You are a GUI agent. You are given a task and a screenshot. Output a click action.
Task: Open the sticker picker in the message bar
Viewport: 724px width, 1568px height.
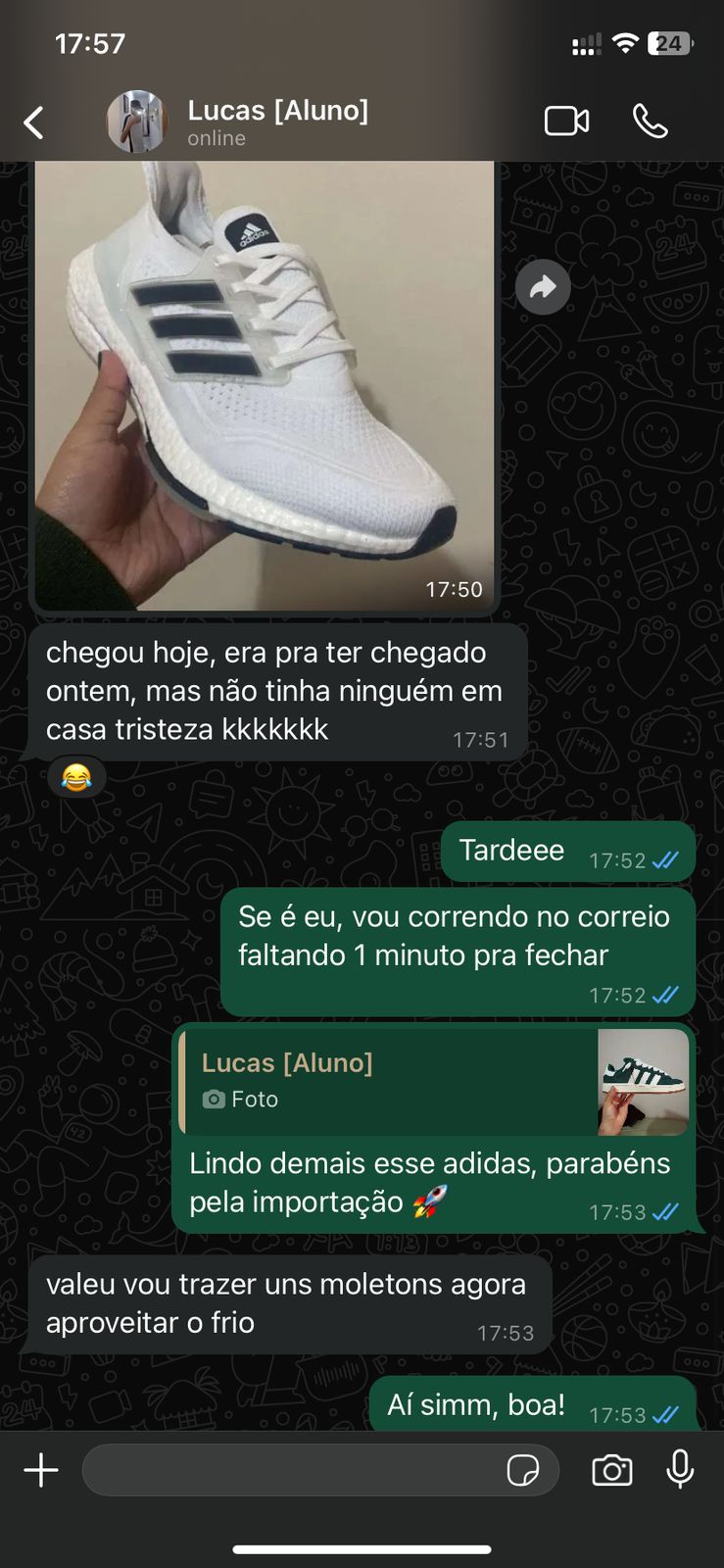tap(525, 1469)
